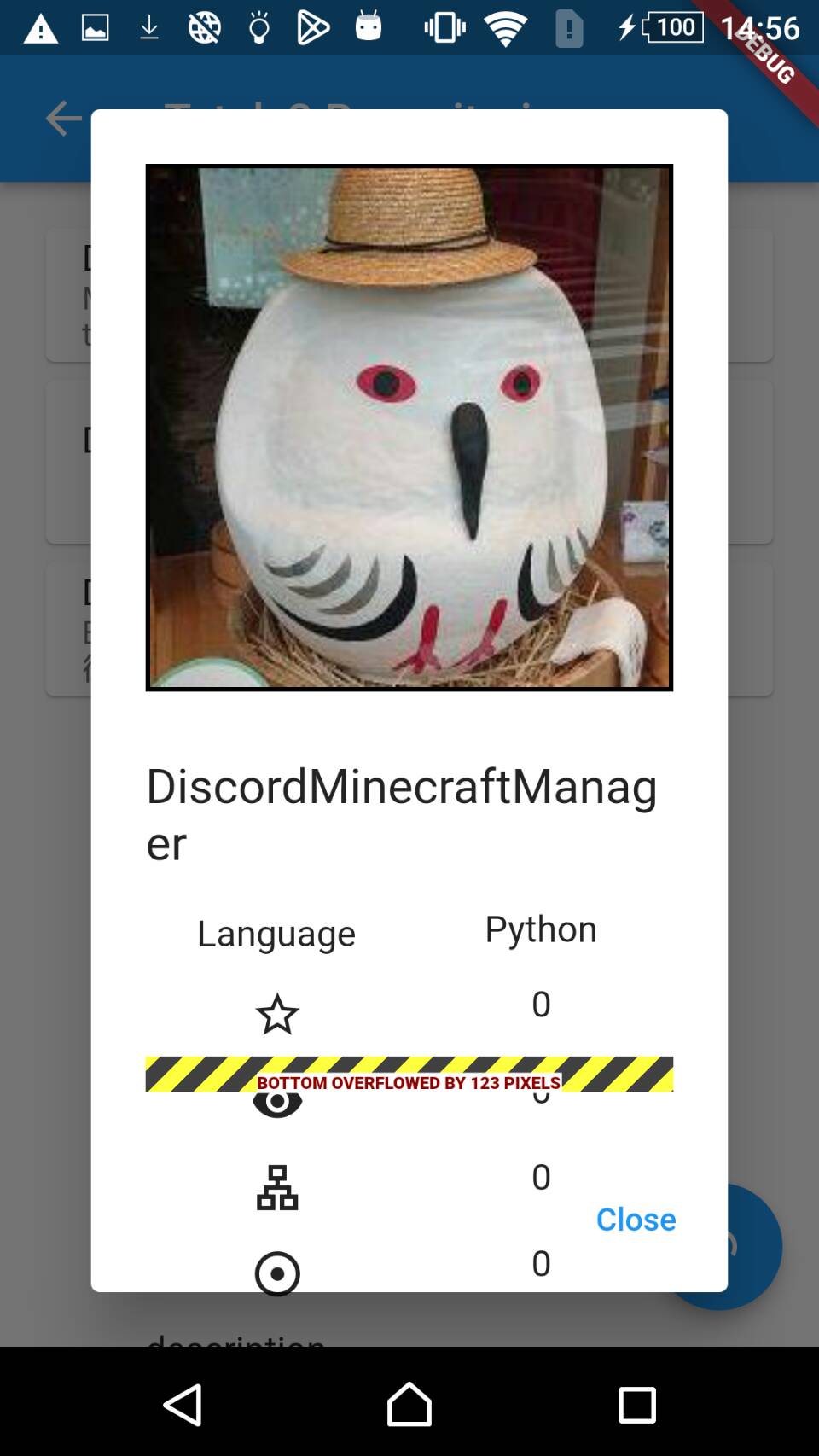Screen dimensions: 819x1456
Task: Click the download notification icon
Action: click(149, 26)
